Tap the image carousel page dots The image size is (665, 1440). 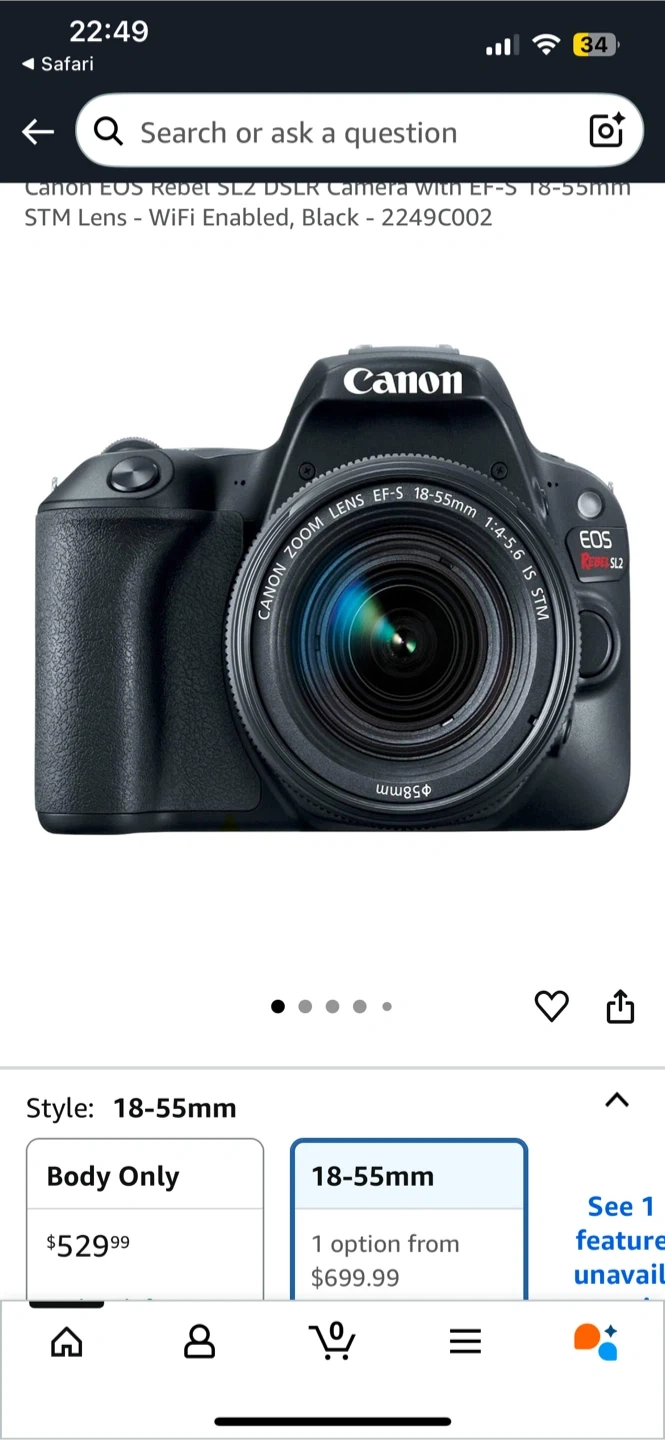pos(332,1006)
